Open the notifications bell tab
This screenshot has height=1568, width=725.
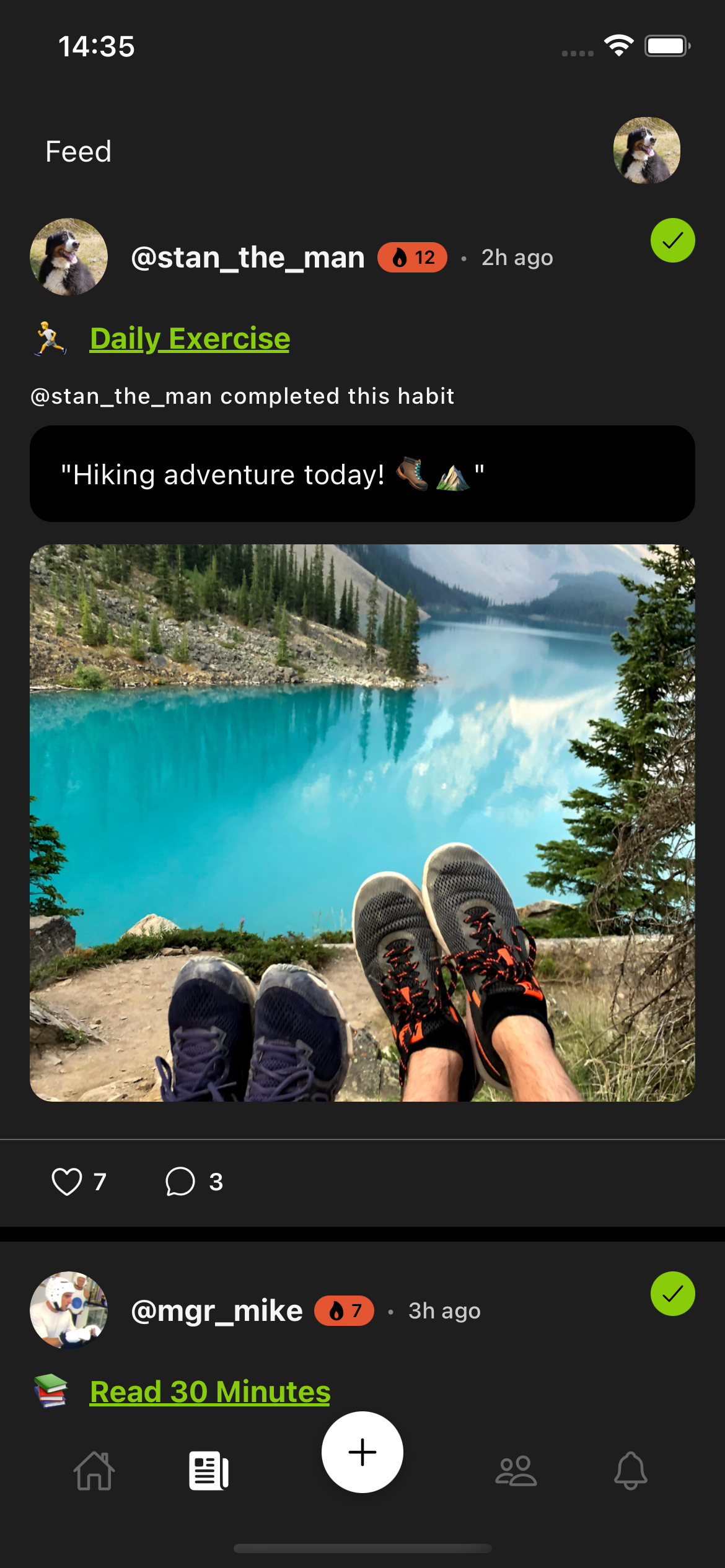631,1471
